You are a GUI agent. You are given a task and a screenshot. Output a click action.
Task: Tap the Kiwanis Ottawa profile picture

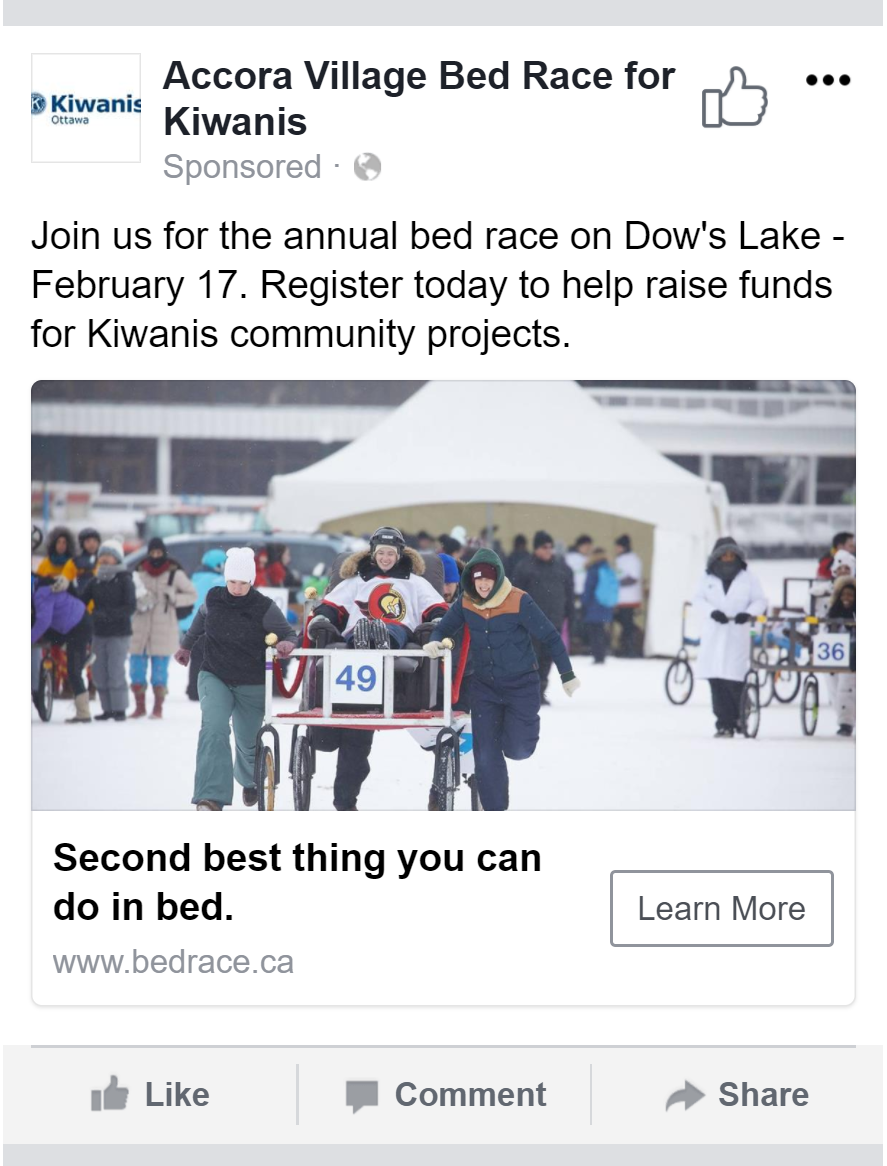pos(86,108)
